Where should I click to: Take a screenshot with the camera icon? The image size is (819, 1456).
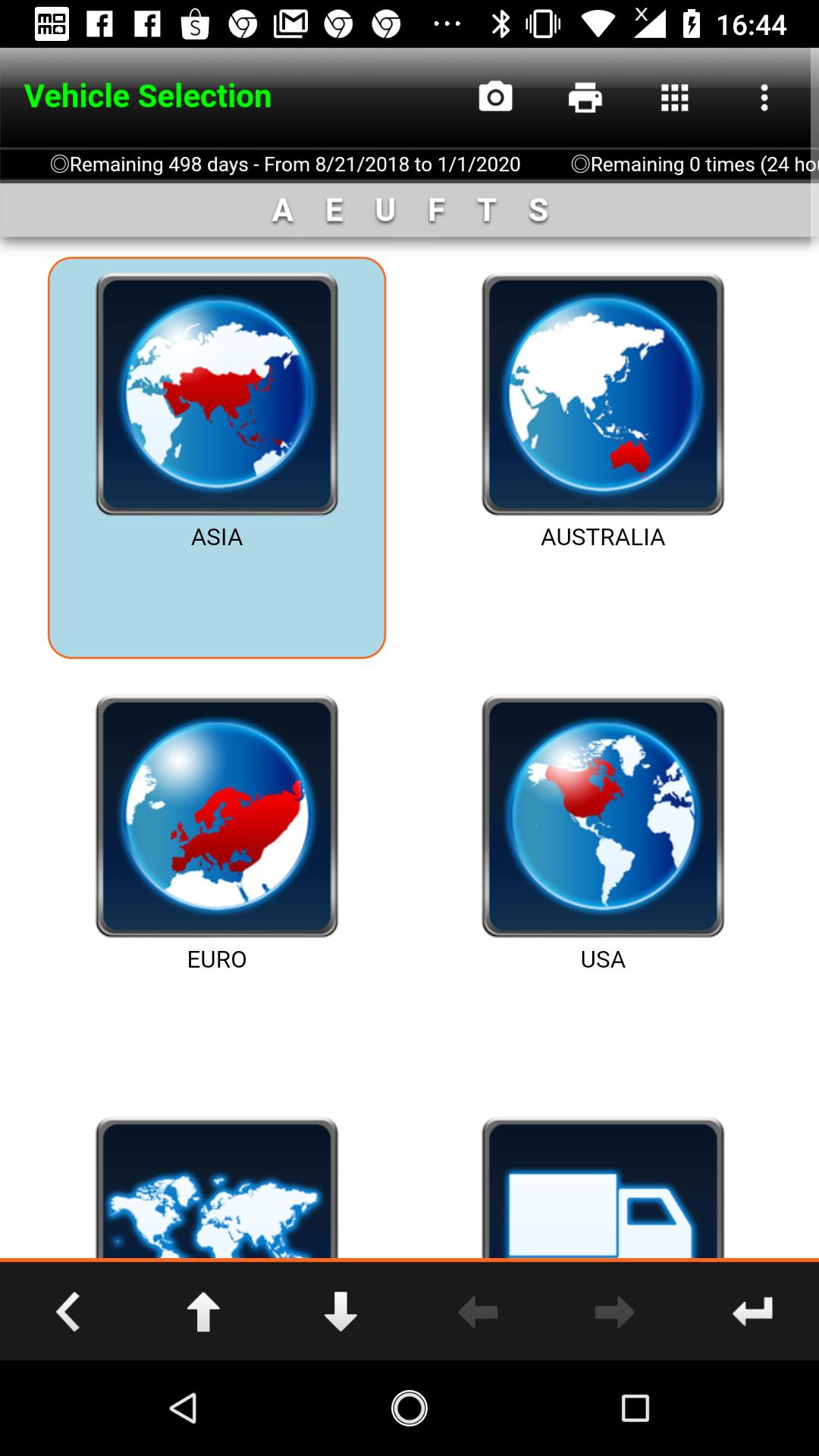click(495, 97)
